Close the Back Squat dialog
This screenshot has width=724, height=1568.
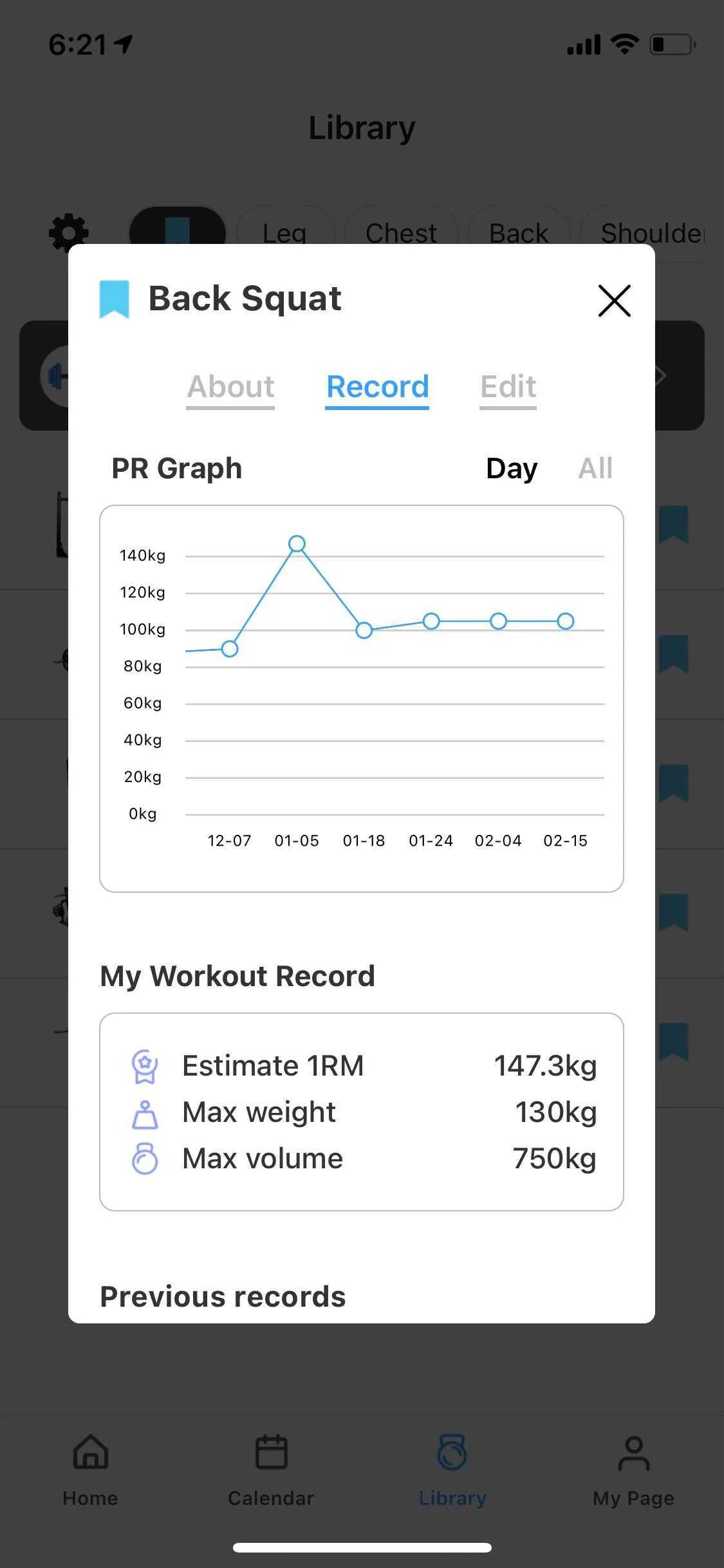[614, 301]
